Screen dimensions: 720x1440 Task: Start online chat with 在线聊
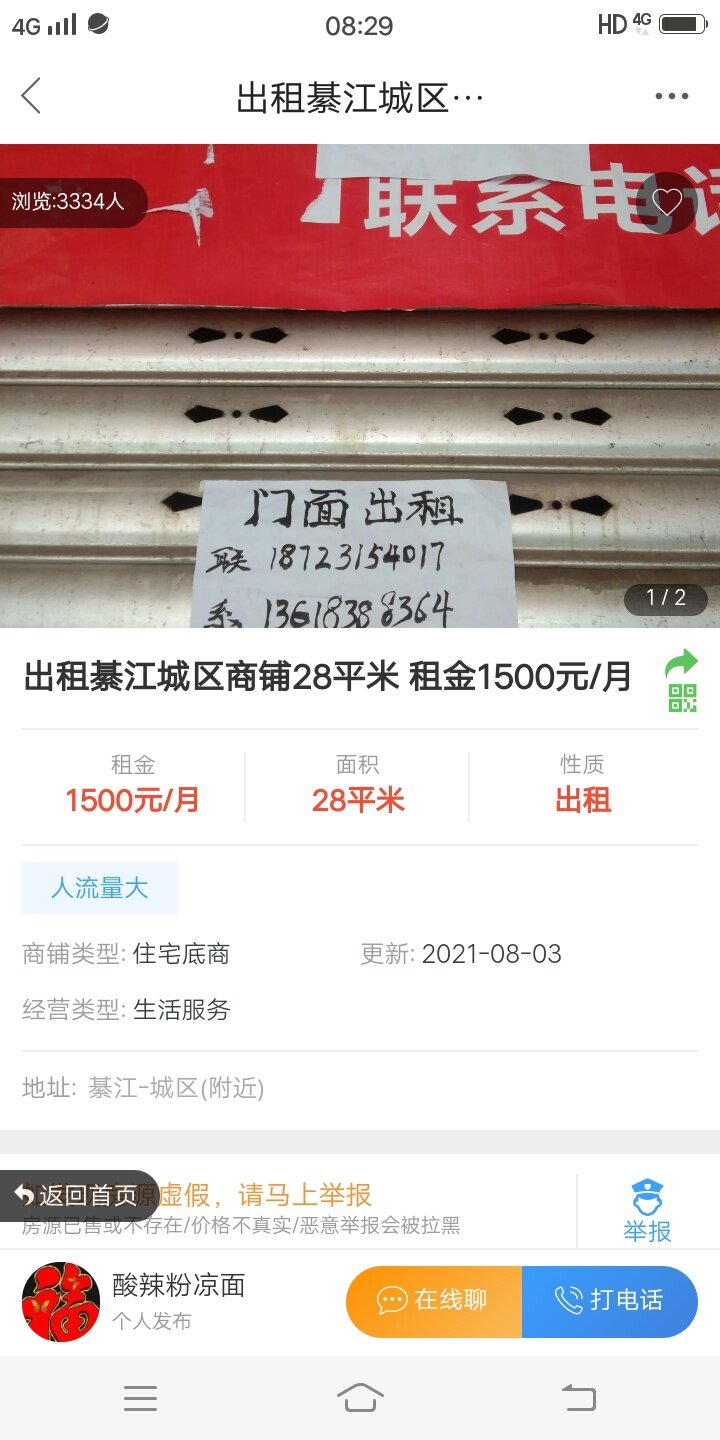[433, 1300]
